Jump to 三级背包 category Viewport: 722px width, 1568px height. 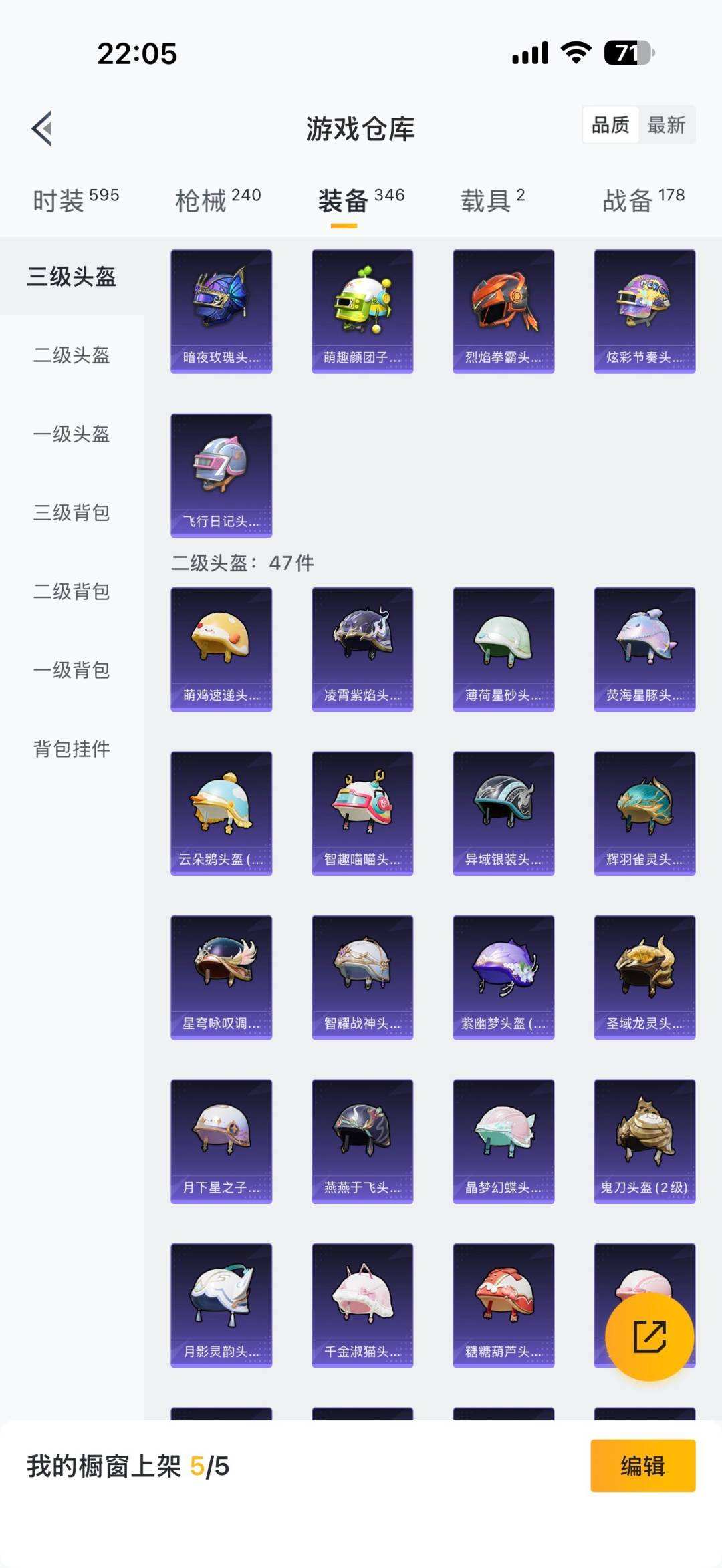(x=72, y=512)
